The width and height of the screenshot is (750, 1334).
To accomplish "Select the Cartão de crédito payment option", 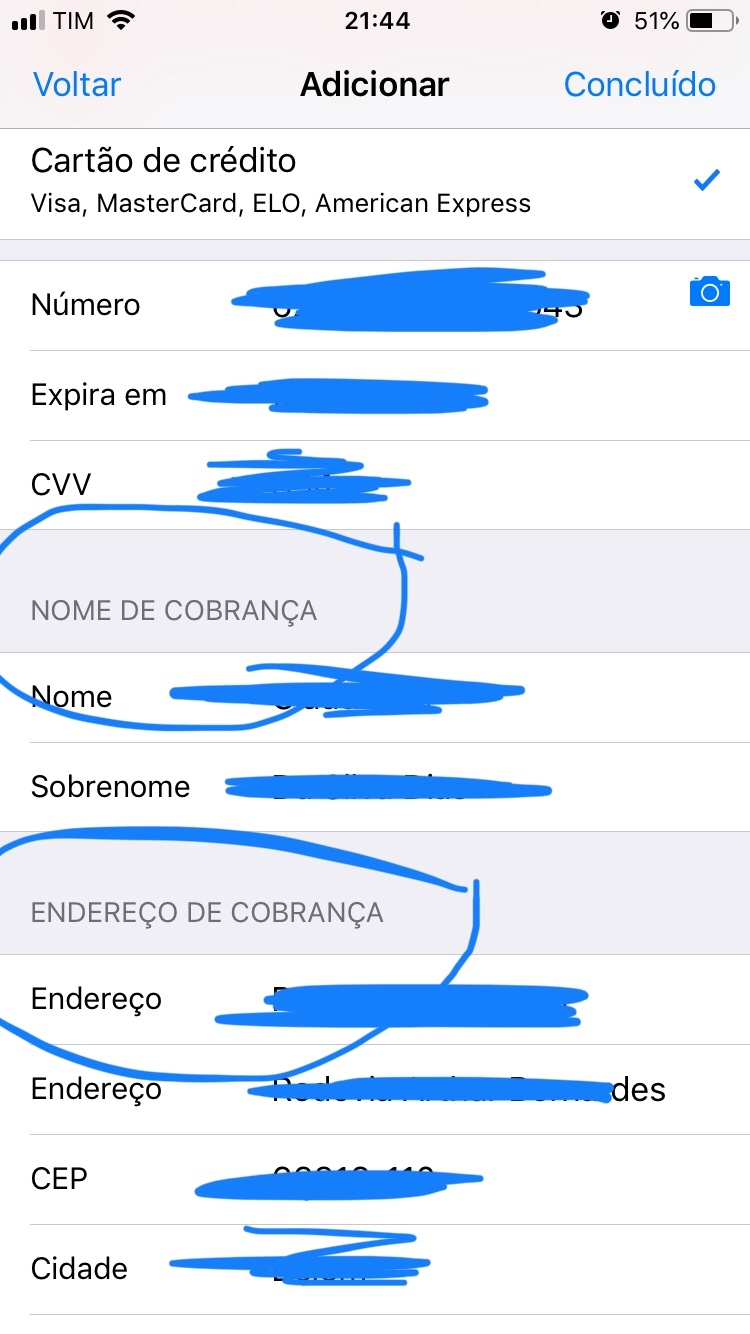I will point(375,183).
